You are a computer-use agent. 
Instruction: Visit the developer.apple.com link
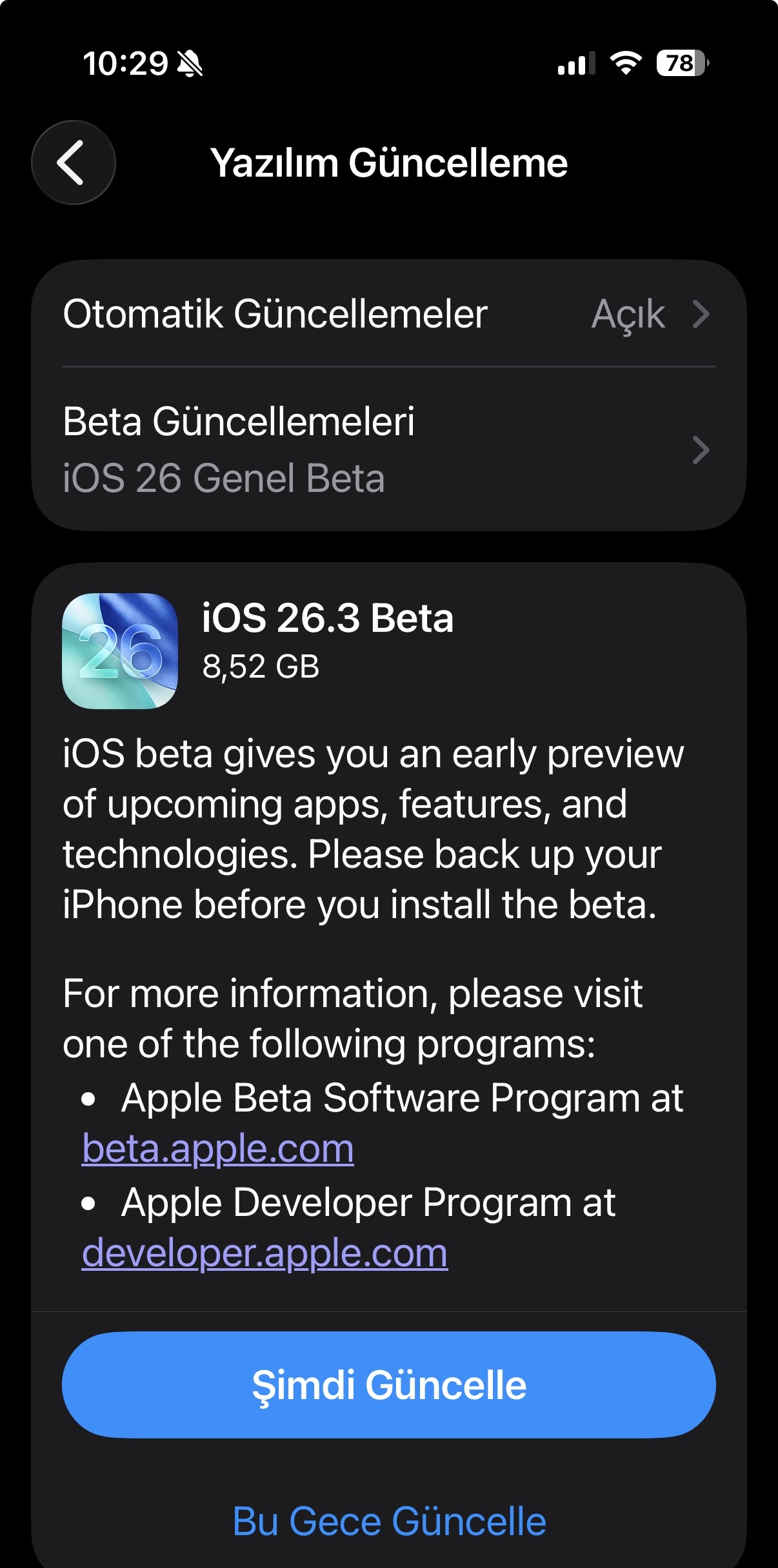click(x=264, y=1253)
